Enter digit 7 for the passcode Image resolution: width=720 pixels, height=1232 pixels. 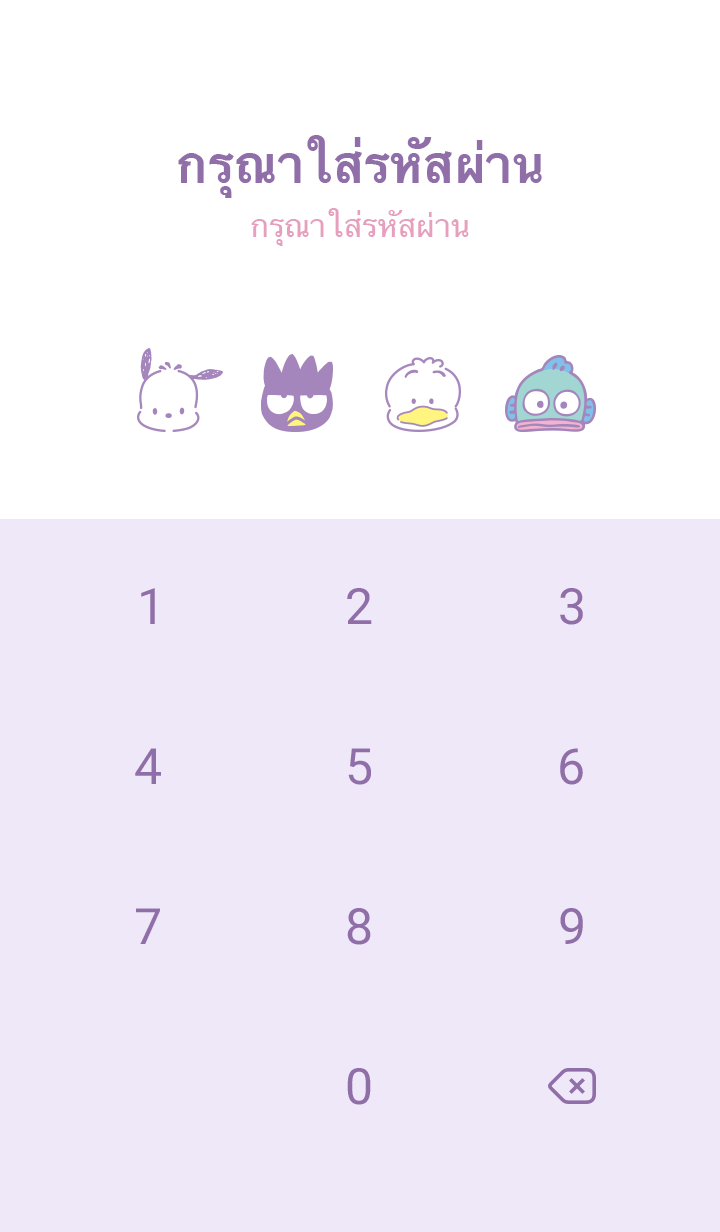click(x=148, y=927)
